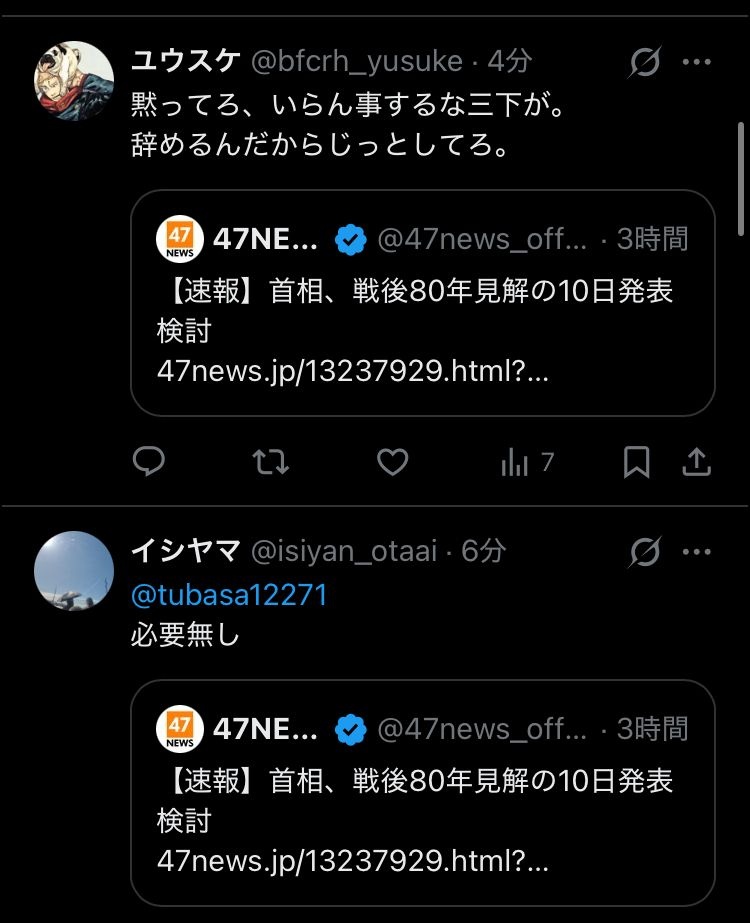Like ユウスケ's post
Viewport: 750px width, 923px height.
click(x=392, y=461)
